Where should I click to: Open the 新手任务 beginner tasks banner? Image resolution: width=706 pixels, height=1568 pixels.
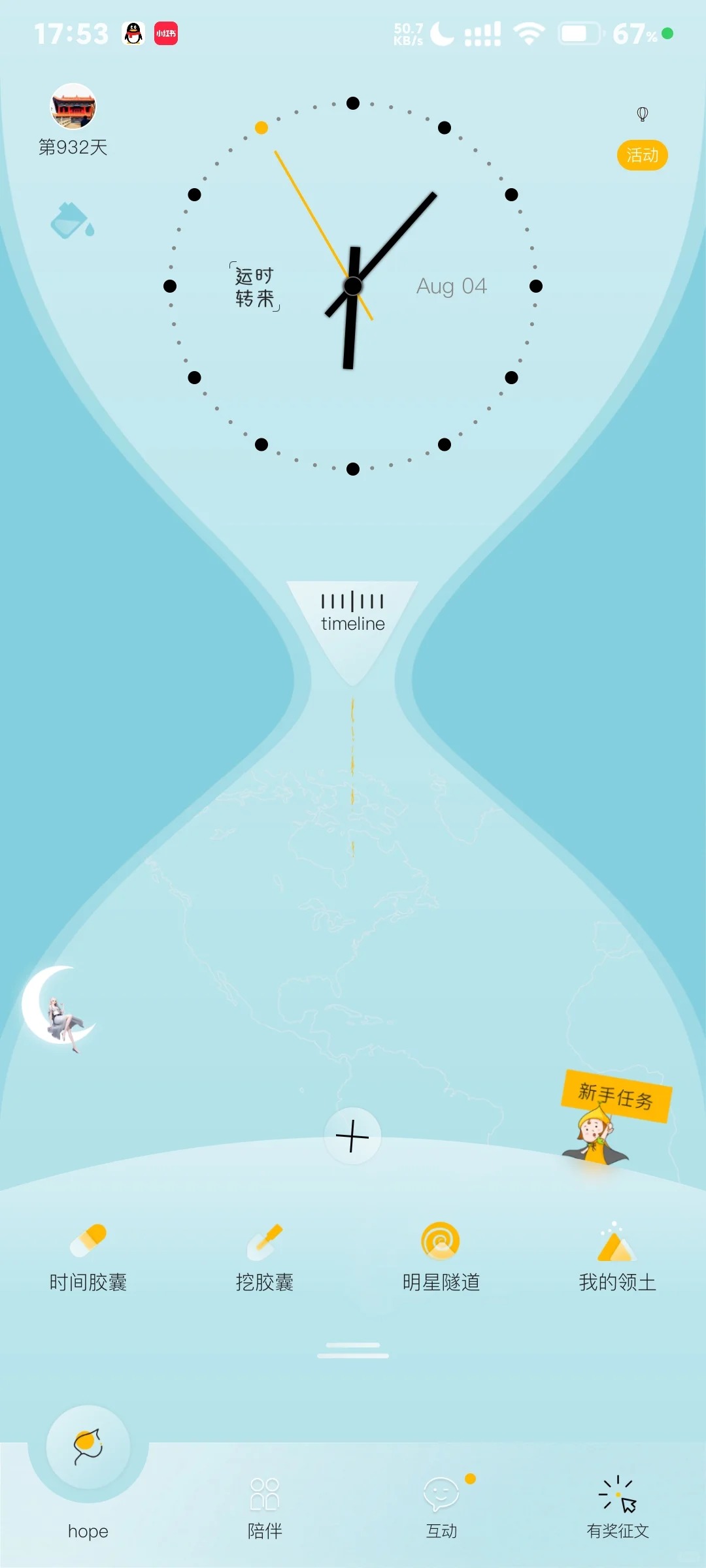[614, 1098]
